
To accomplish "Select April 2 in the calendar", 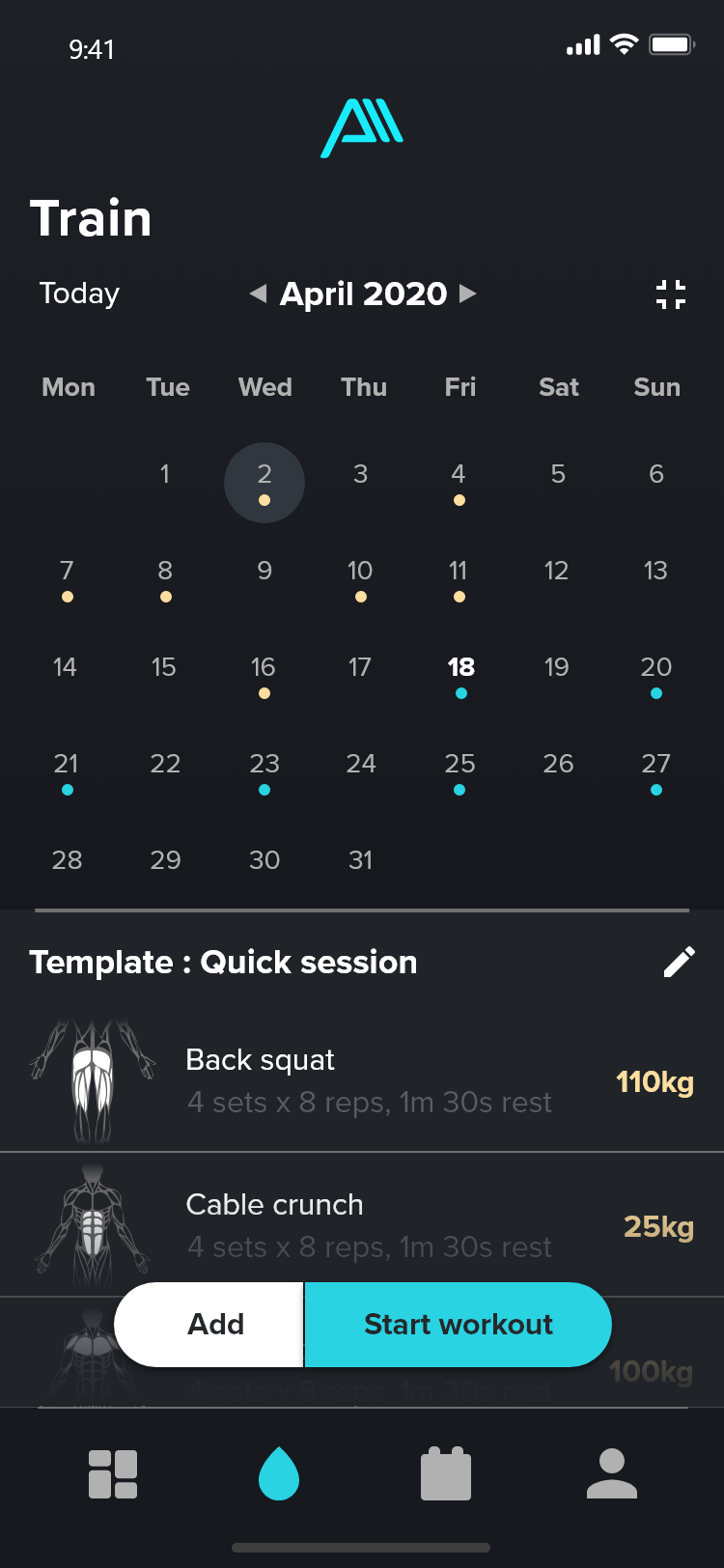I will [x=265, y=481].
